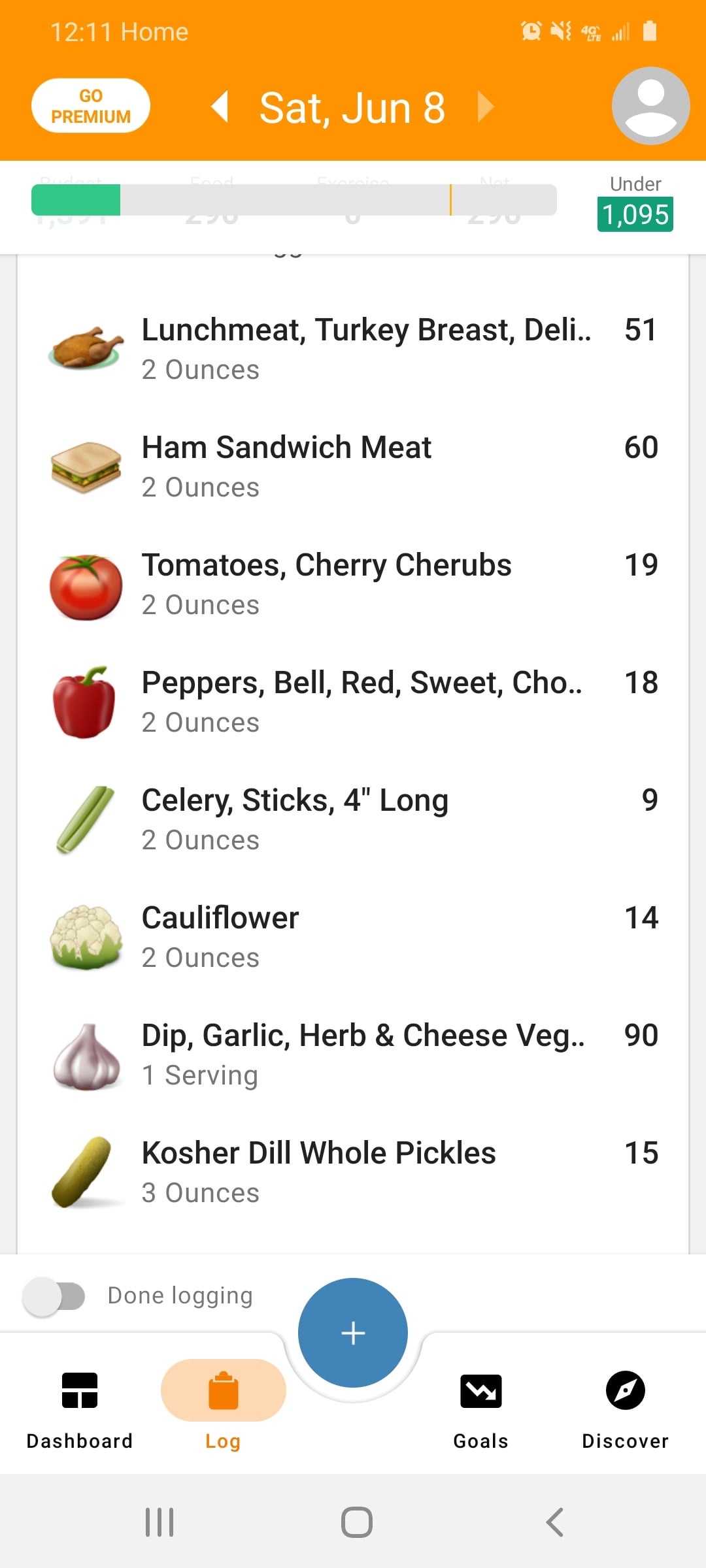Open the Dip, Garlic, Herb & Cheese entry
The image size is (706, 1568).
[x=353, y=1054]
